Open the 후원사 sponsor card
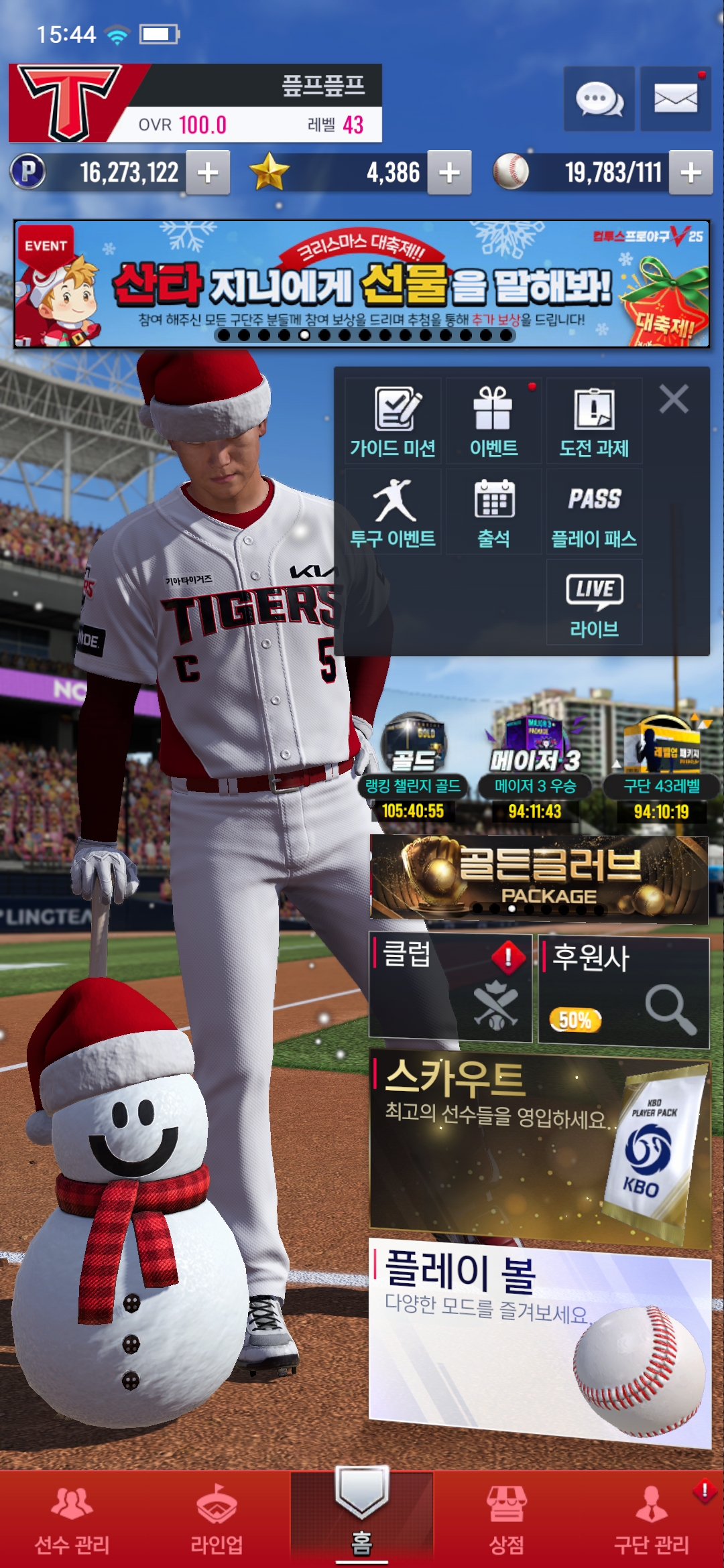Screen dimensions: 724x1568 pyautogui.click(x=623, y=992)
